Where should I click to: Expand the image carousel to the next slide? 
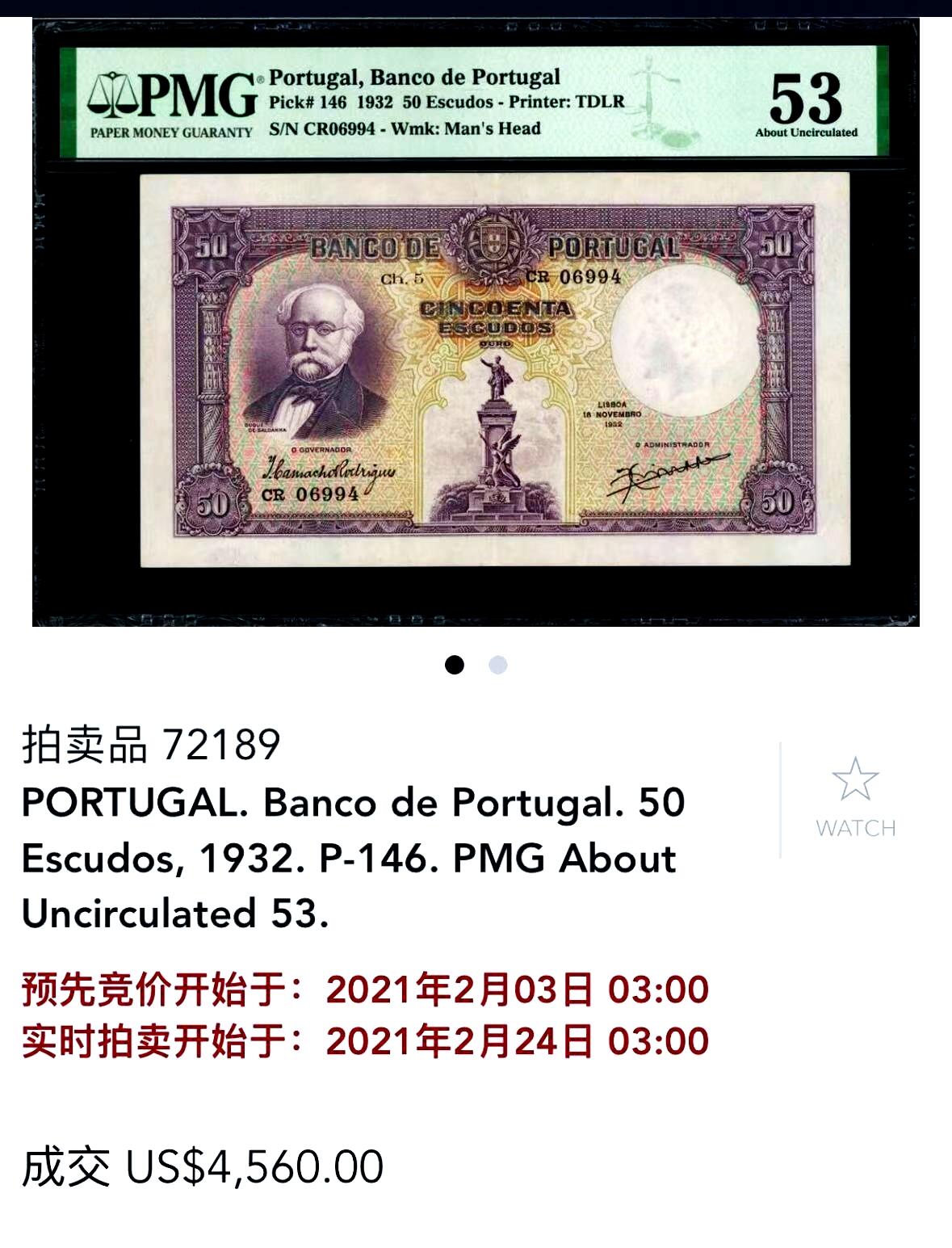[498, 665]
